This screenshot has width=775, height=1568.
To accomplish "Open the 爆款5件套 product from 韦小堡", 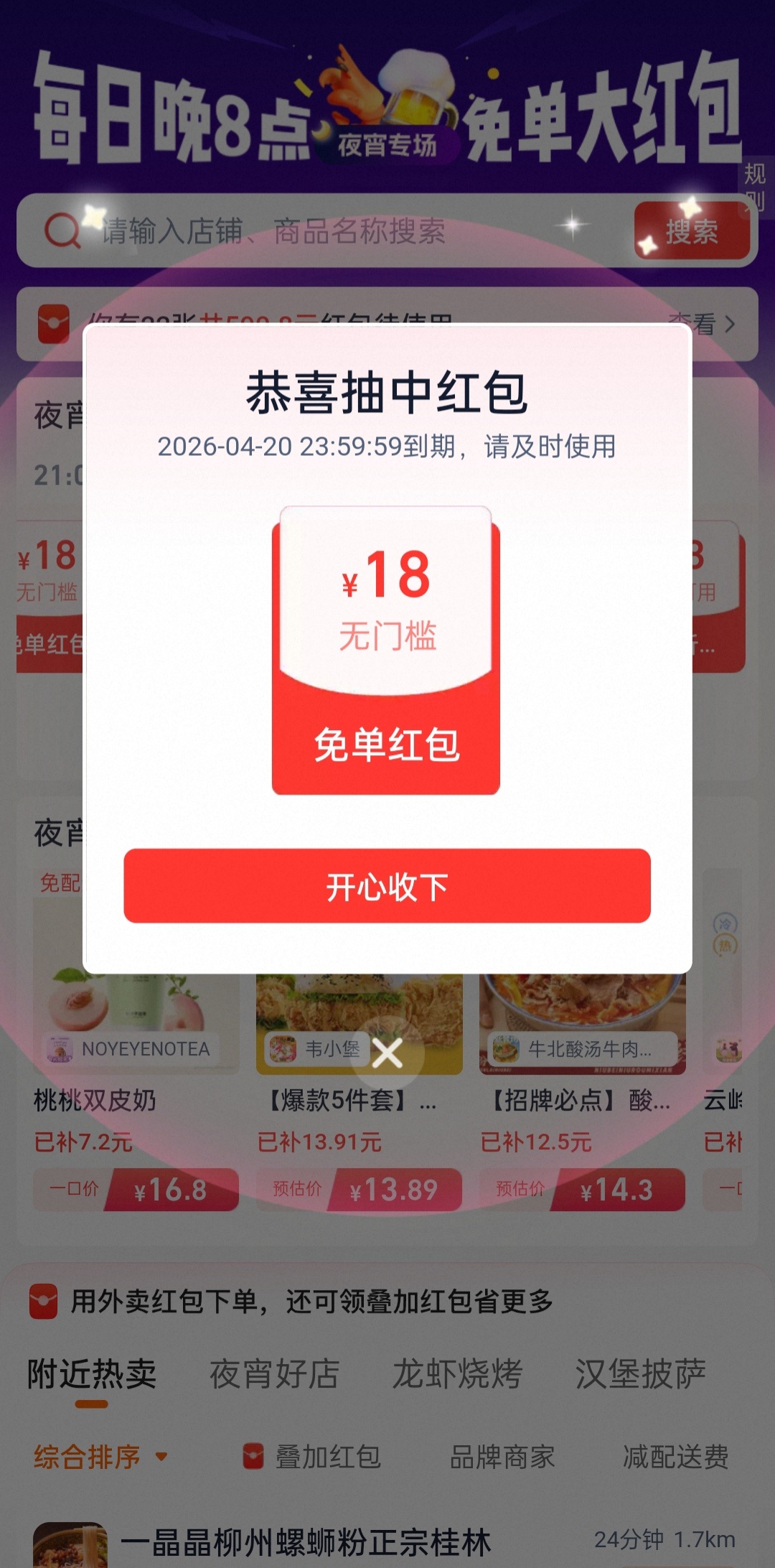I will pos(359,1098).
